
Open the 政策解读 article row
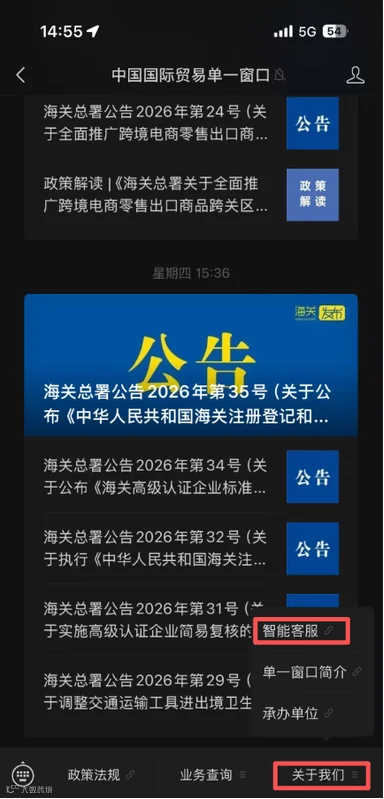(x=191, y=195)
